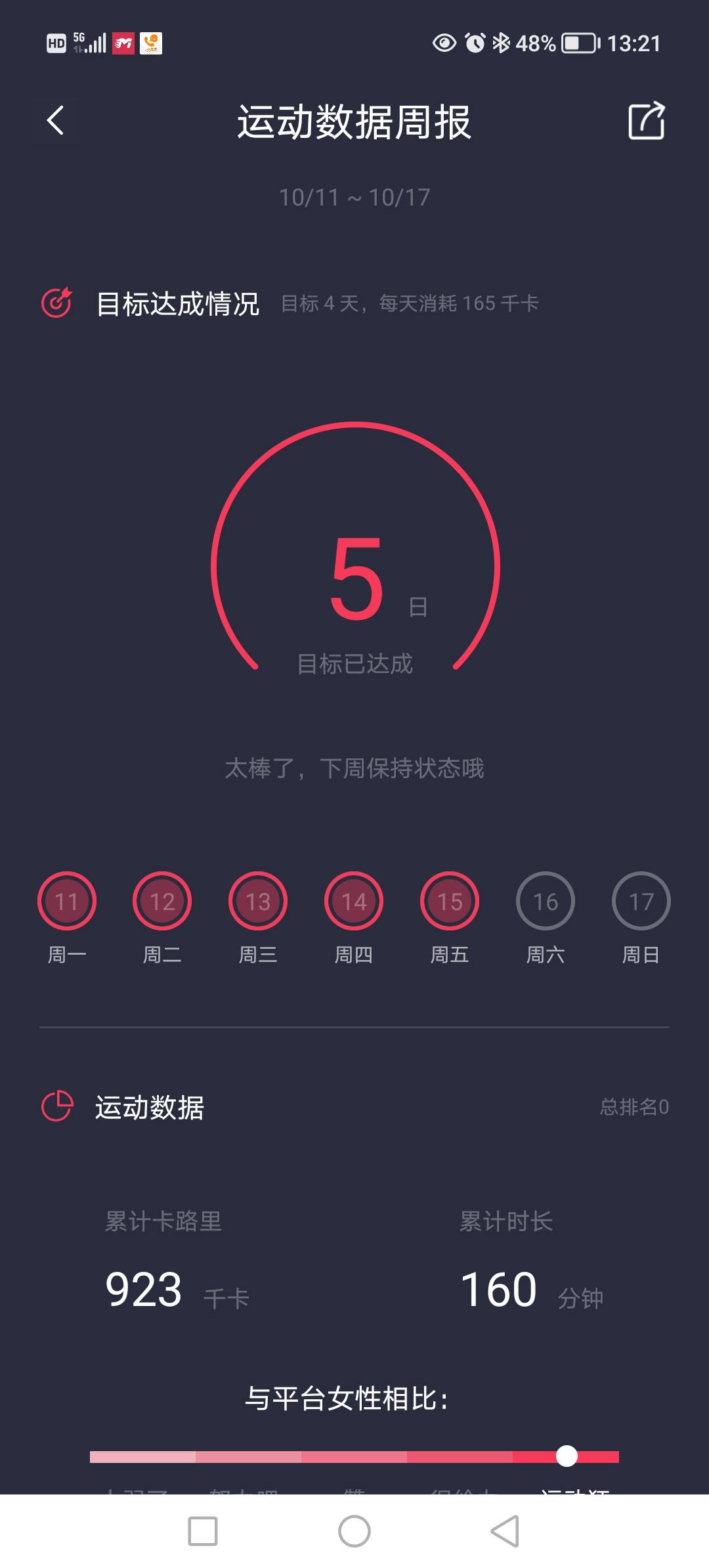Toggle the day 13 周三 achievement circle
709x1568 pixels.
tap(258, 901)
